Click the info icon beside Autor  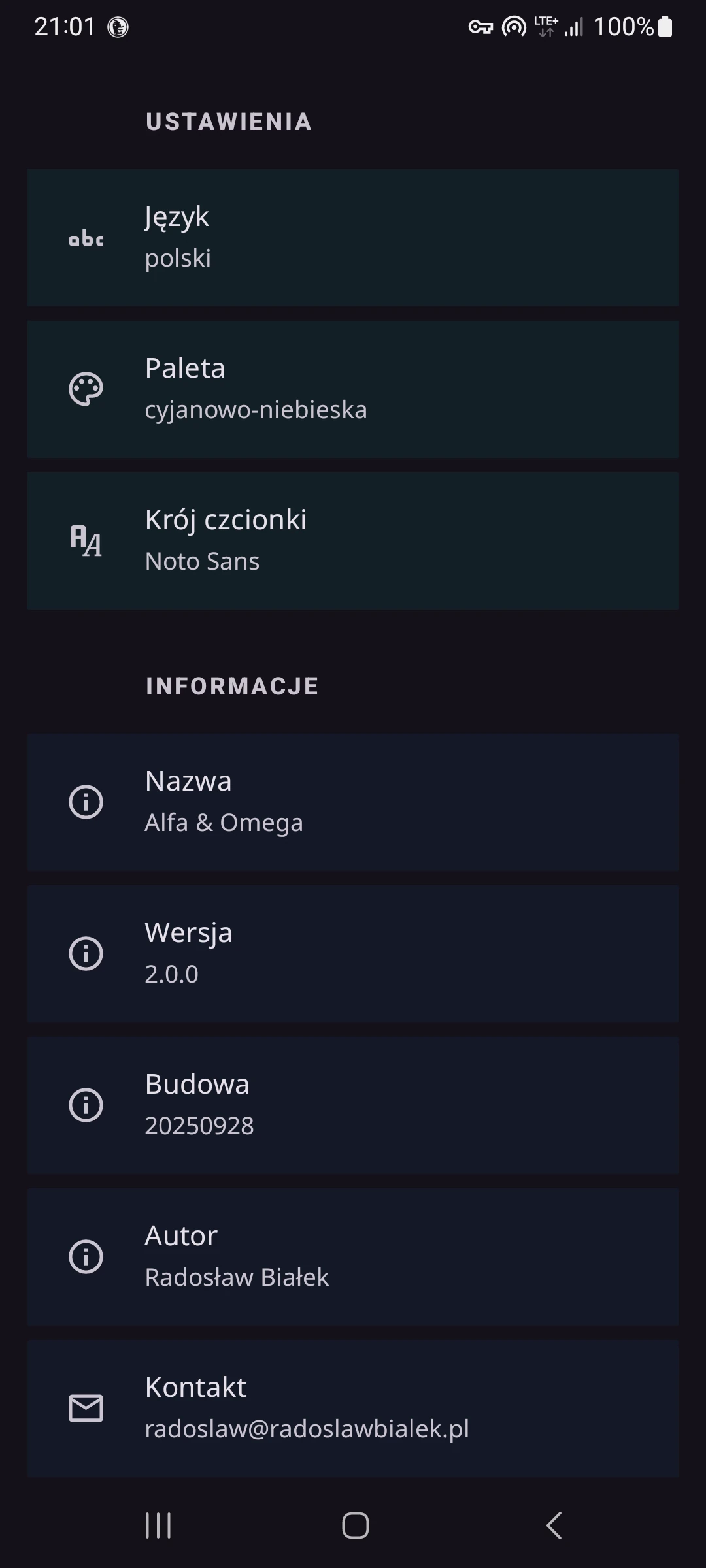(86, 1256)
